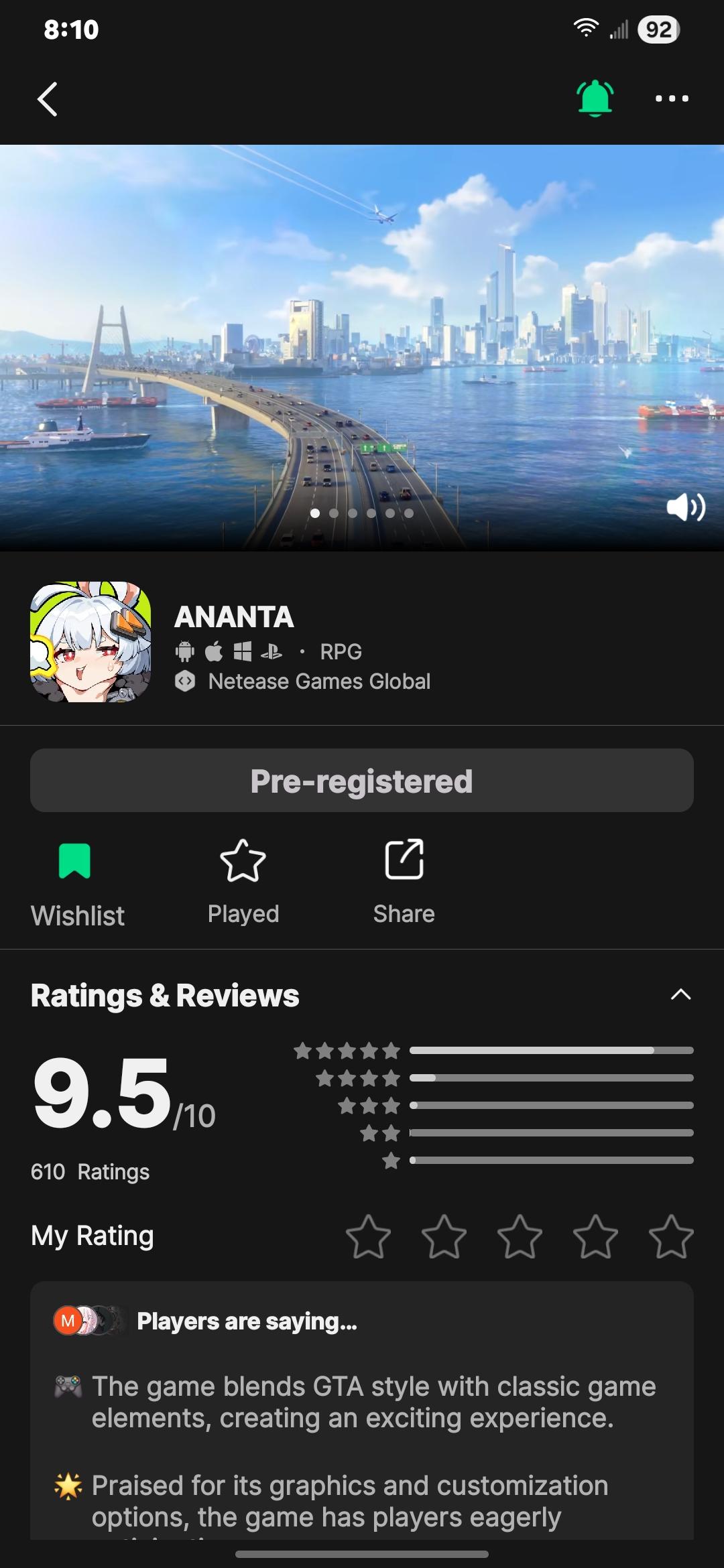The height and width of the screenshot is (1568, 724).
Task: Select the second carousel dot on the video
Action: click(x=333, y=513)
